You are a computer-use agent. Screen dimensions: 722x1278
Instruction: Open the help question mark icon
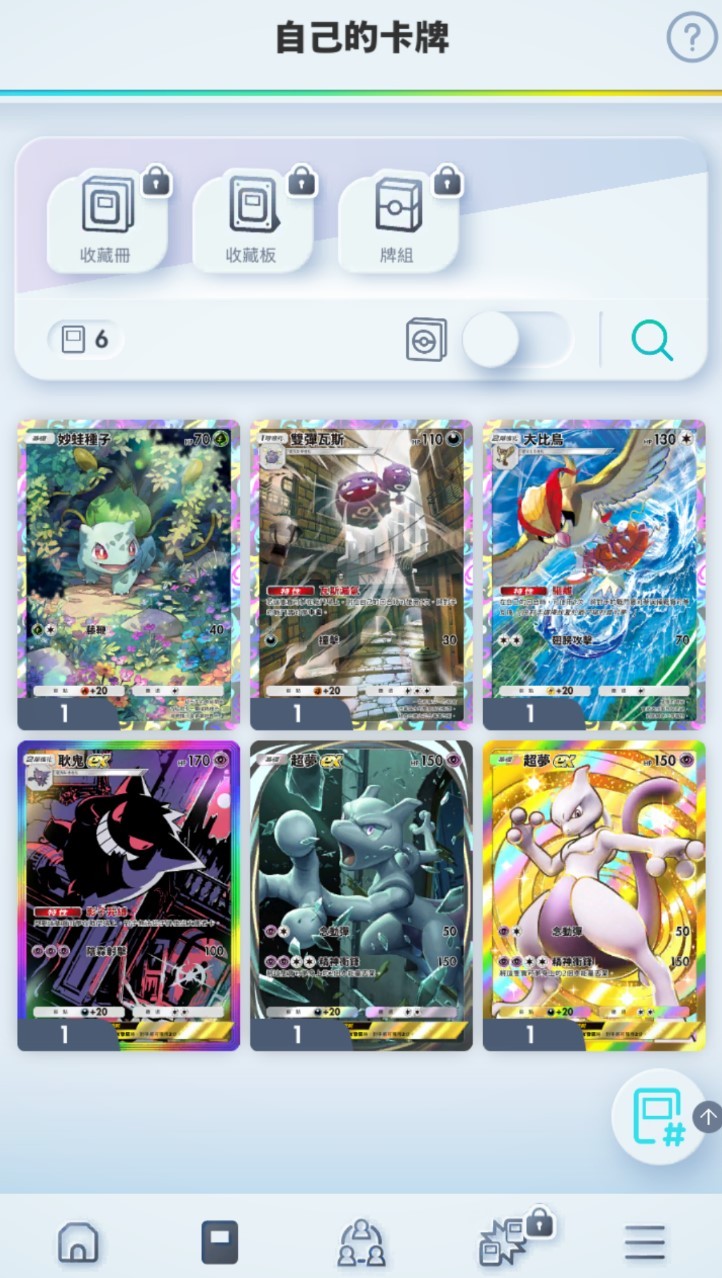click(x=692, y=38)
